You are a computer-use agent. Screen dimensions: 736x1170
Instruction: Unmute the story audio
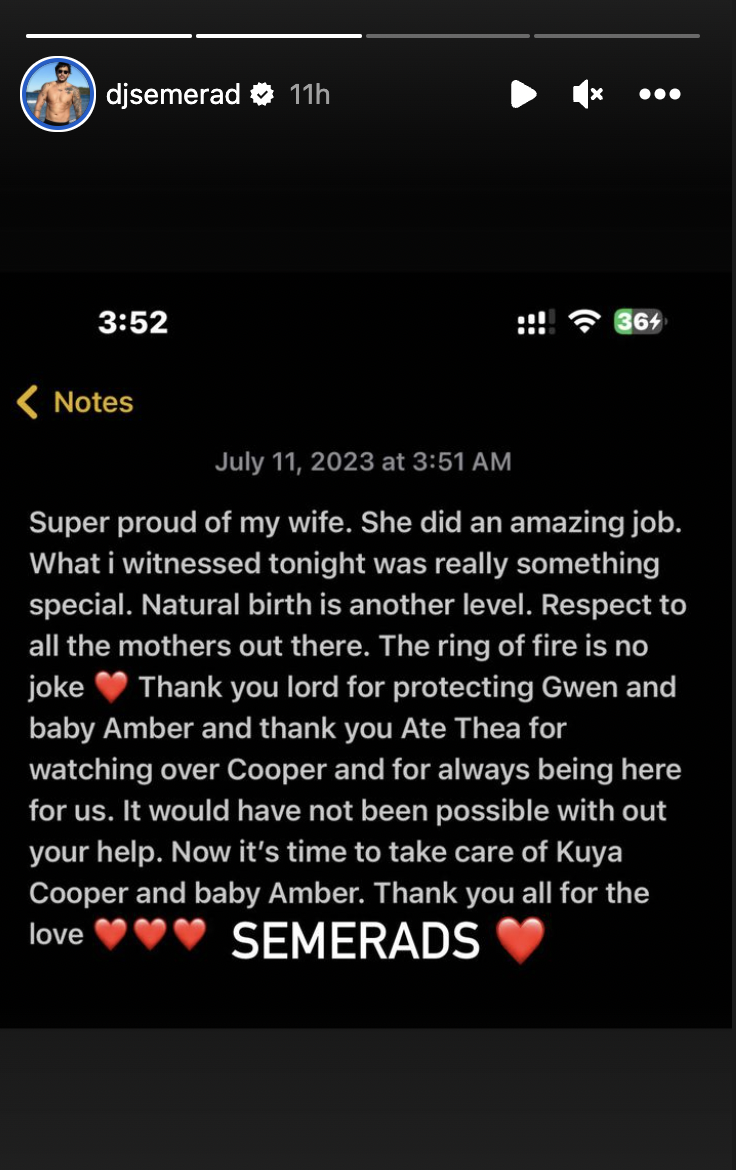click(x=587, y=94)
